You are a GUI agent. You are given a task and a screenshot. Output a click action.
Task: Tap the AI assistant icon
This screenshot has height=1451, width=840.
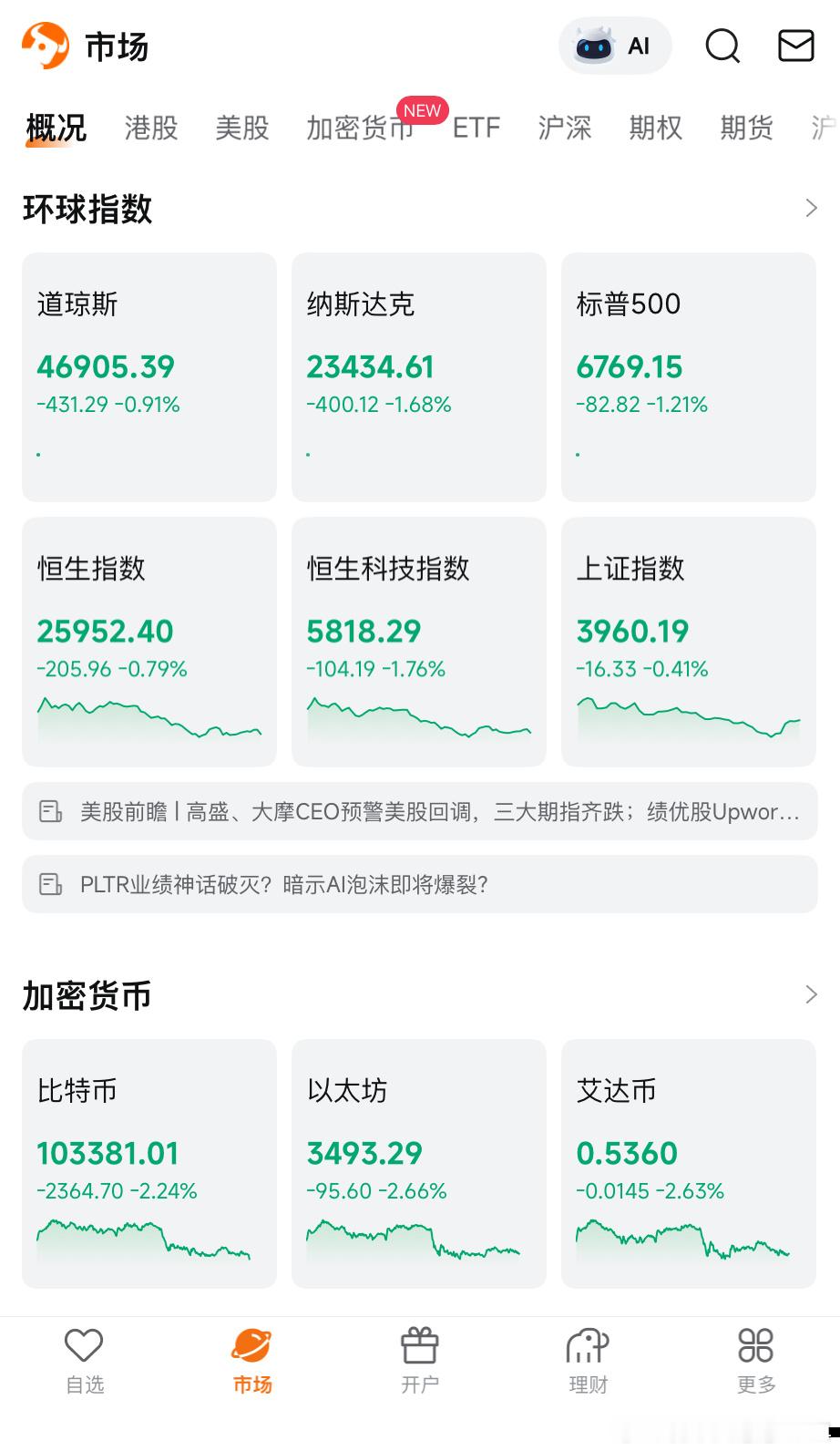coord(615,46)
